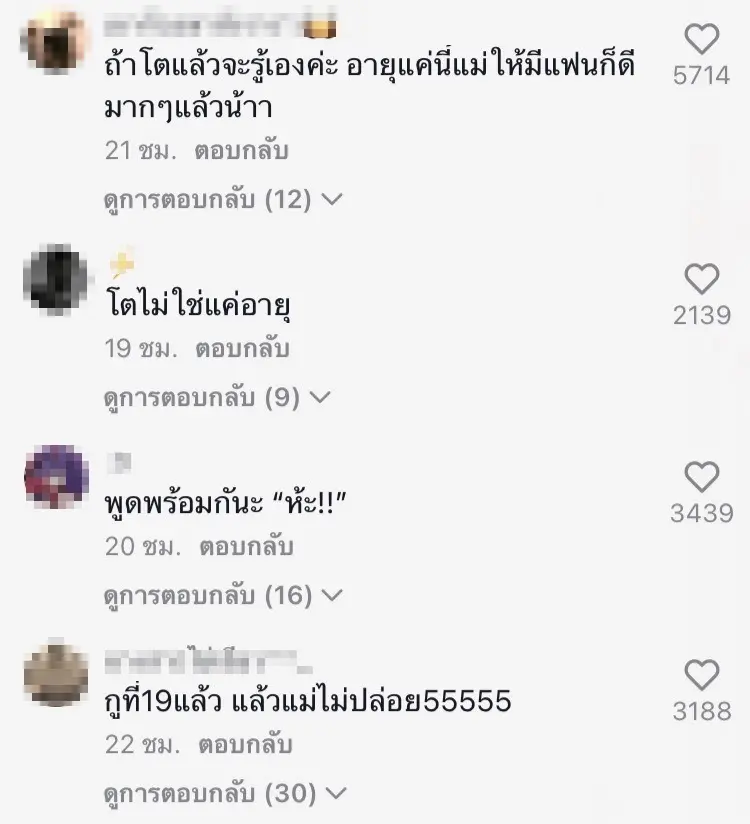The width and height of the screenshot is (750, 824).
Task: Like the comment with 5714 likes
Action: pos(702,40)
